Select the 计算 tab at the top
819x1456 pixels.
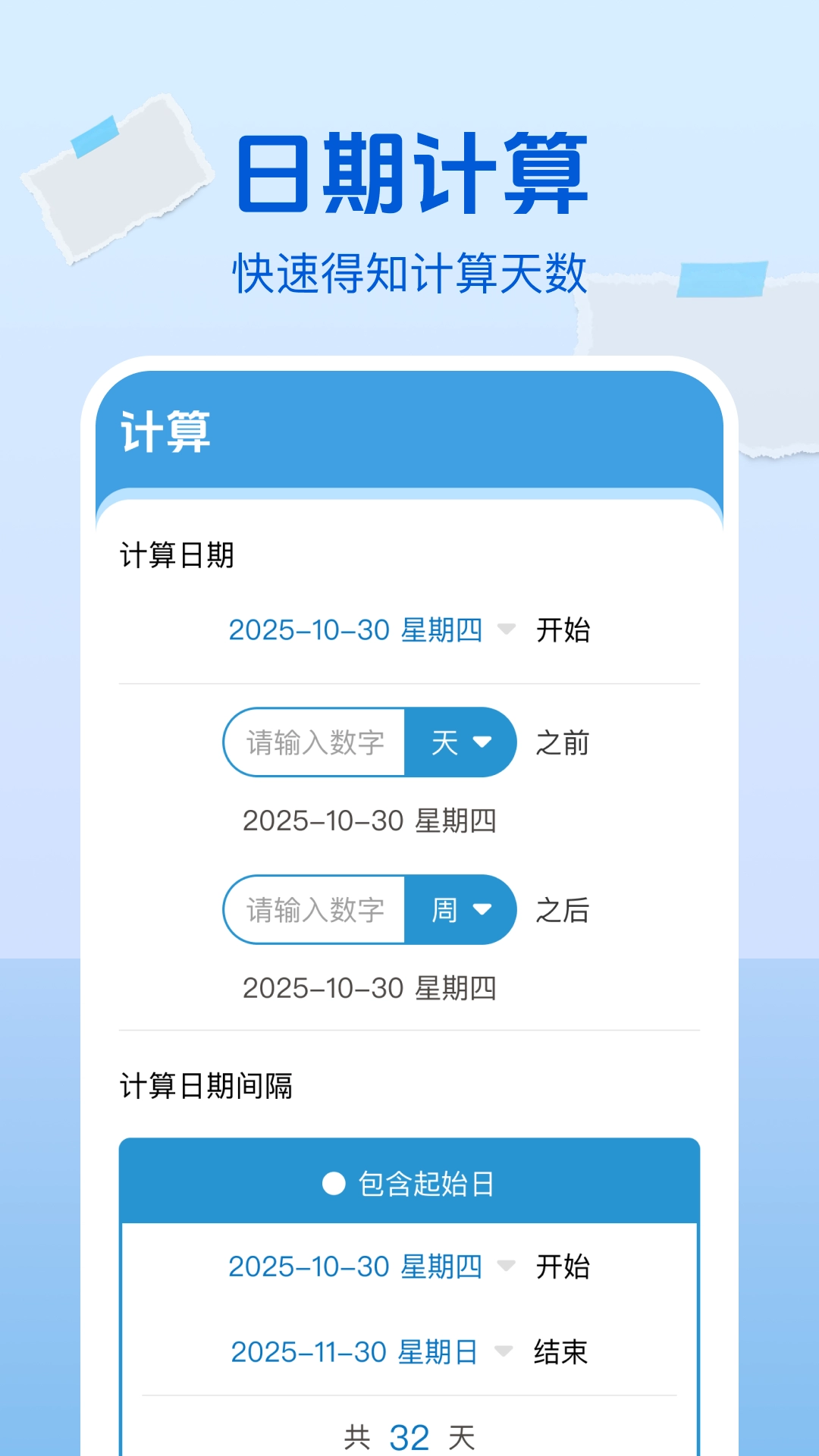[x=162, y=432]
